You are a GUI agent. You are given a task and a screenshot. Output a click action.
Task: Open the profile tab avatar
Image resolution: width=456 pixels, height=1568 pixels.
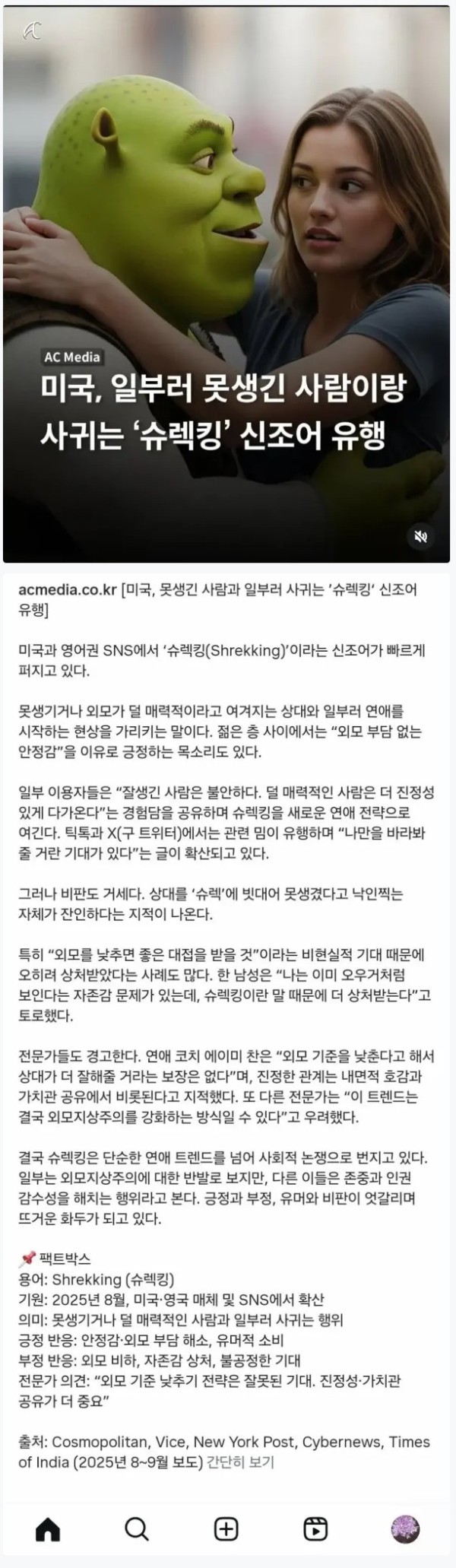click(405, 1528)
